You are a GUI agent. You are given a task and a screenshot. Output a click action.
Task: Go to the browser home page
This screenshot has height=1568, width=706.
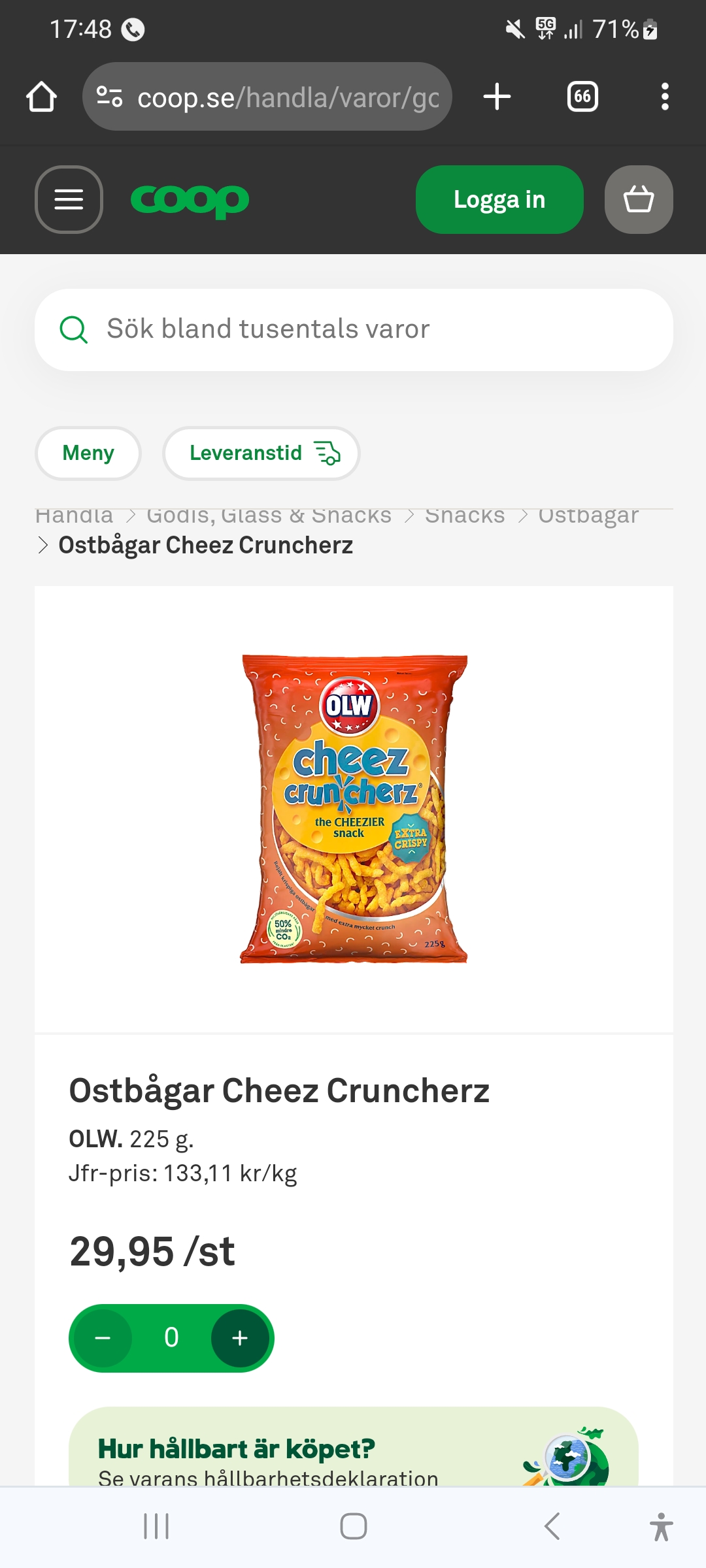pos(42,97)
